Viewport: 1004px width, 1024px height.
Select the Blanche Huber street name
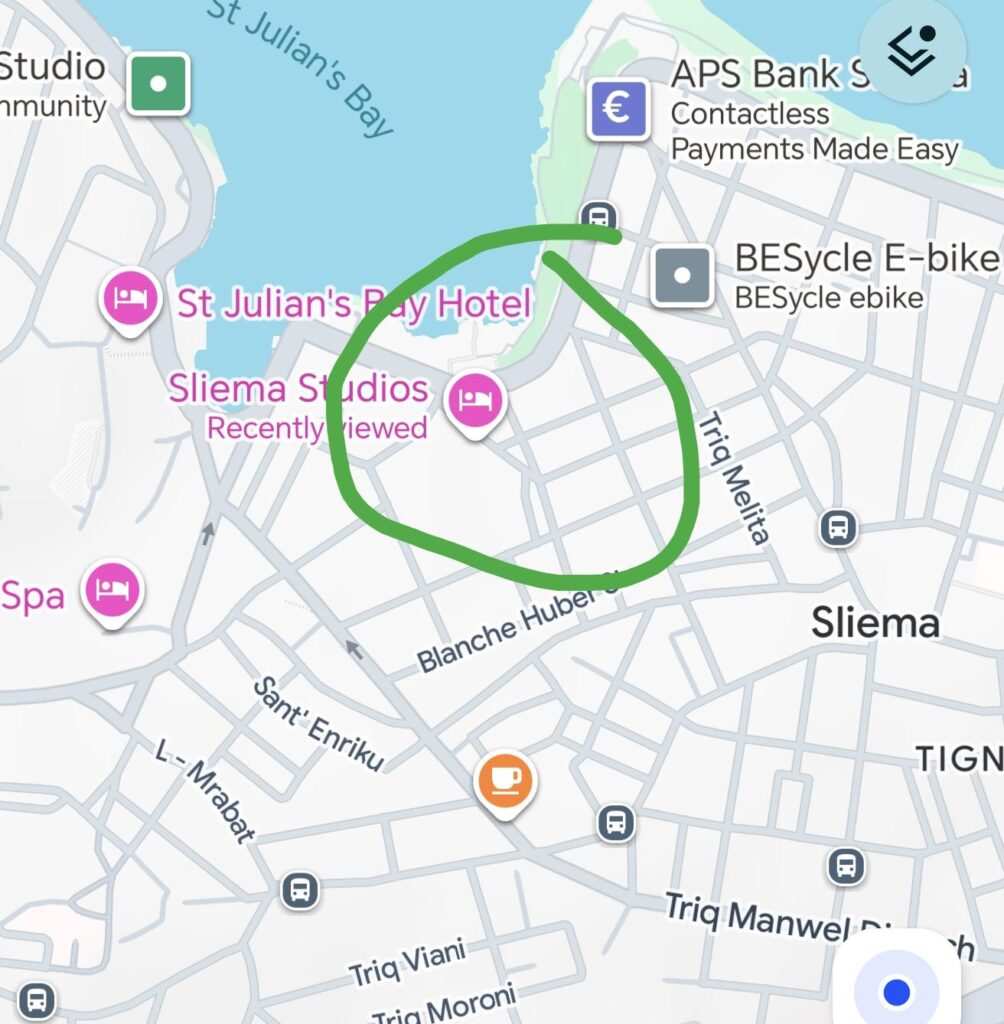(x=513, y=628)
